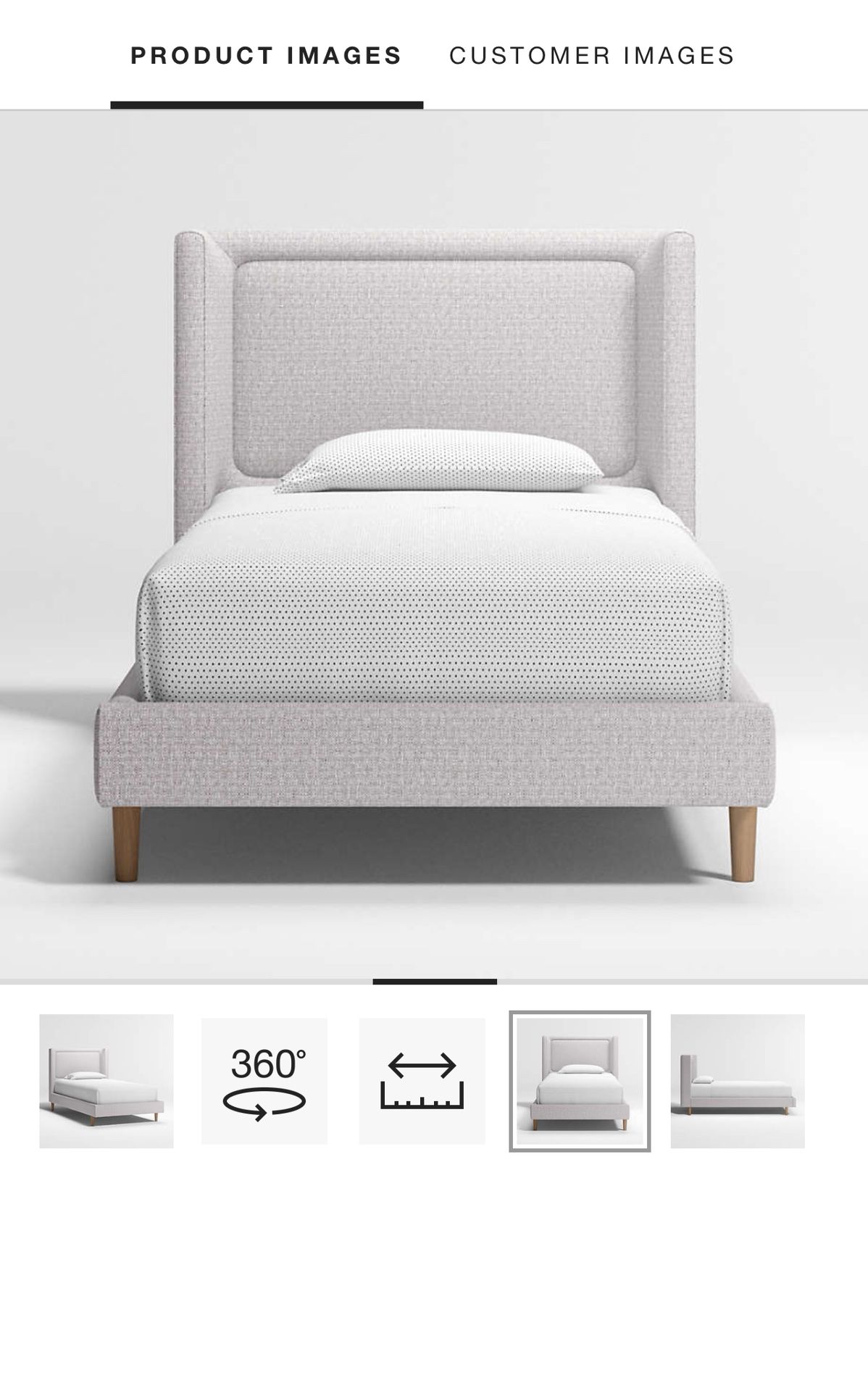Select the Product Images tab
This screenshot has width=868, height=1391.
[x=266, y=56]
